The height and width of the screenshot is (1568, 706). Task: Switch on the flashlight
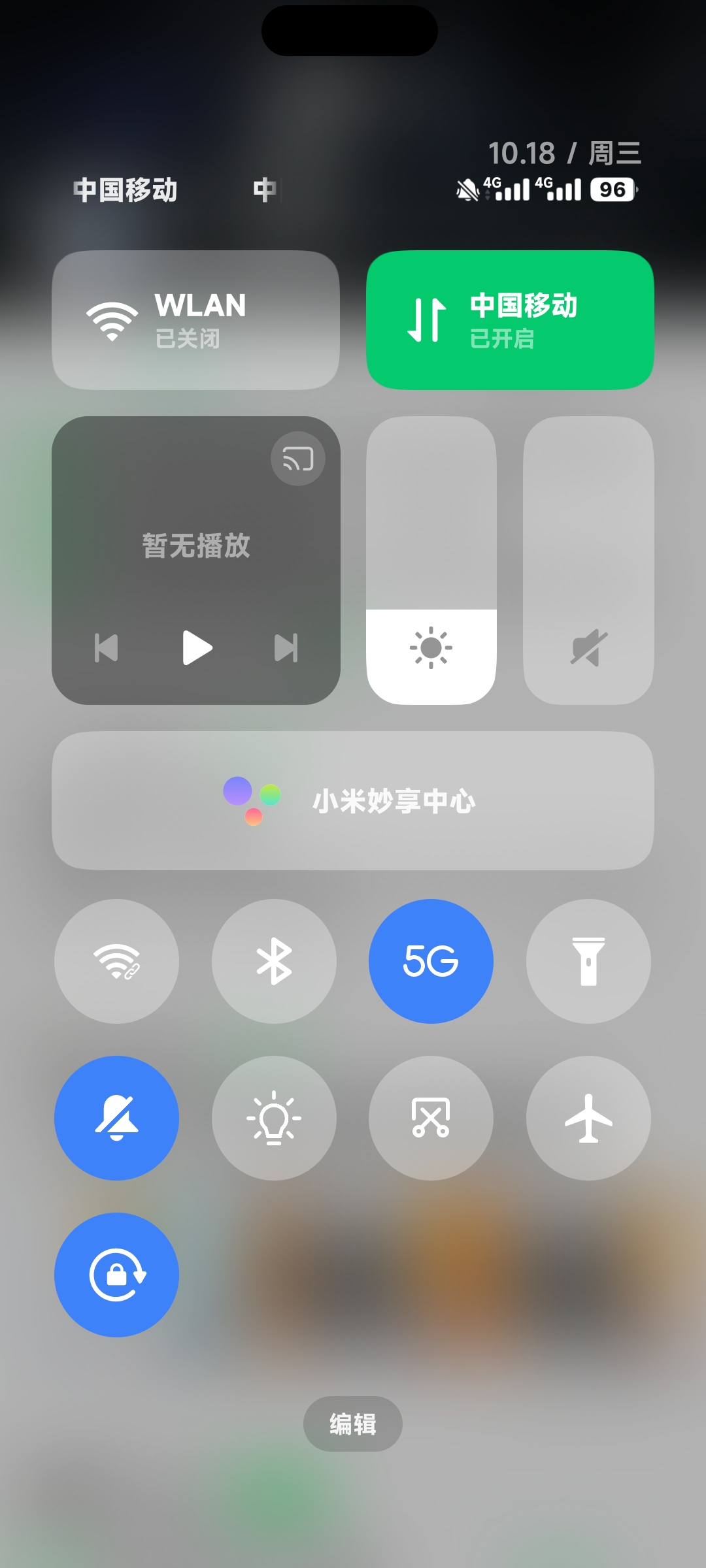click(x=588, y=961)
